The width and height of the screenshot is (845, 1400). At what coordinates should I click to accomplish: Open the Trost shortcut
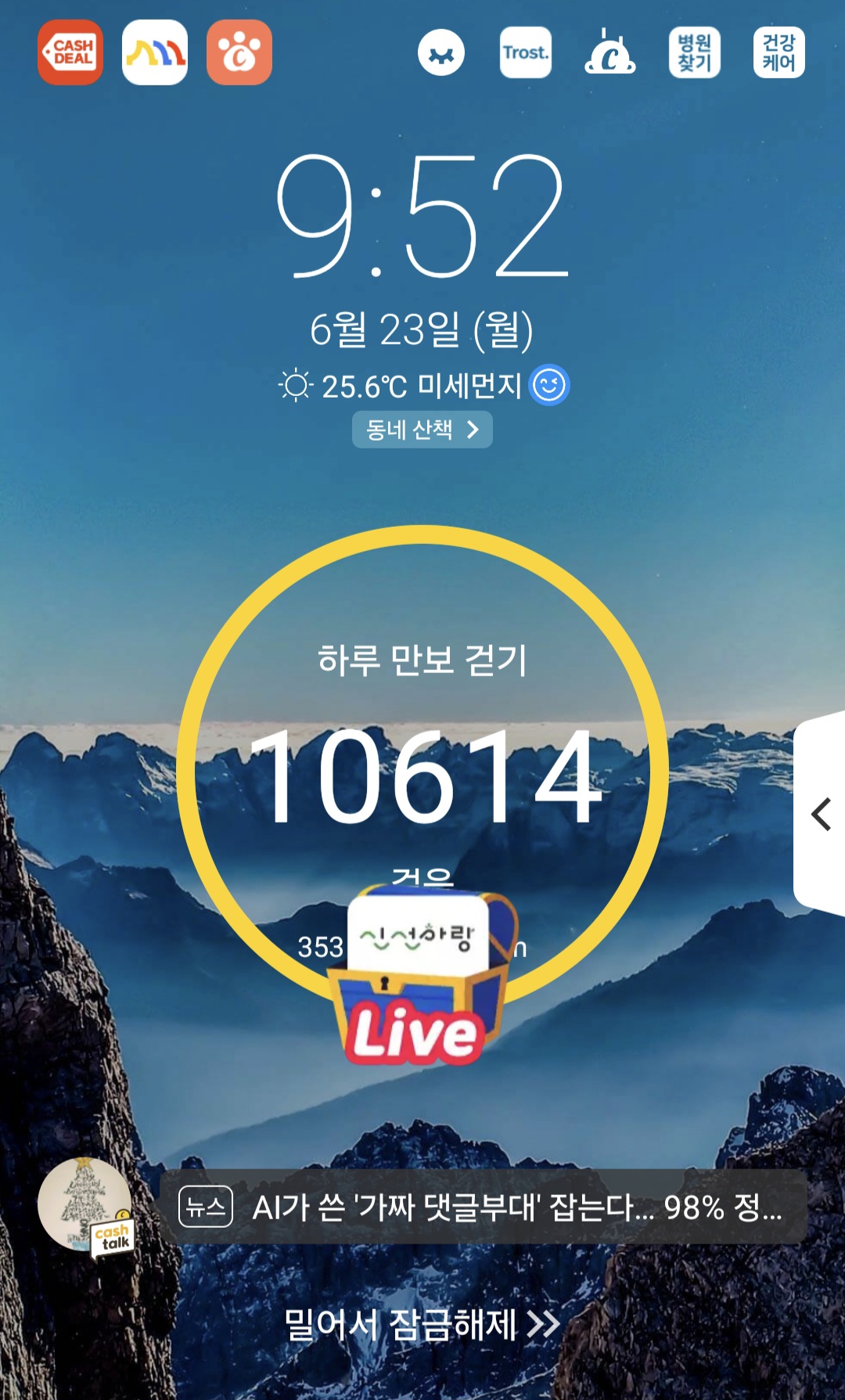526,52
